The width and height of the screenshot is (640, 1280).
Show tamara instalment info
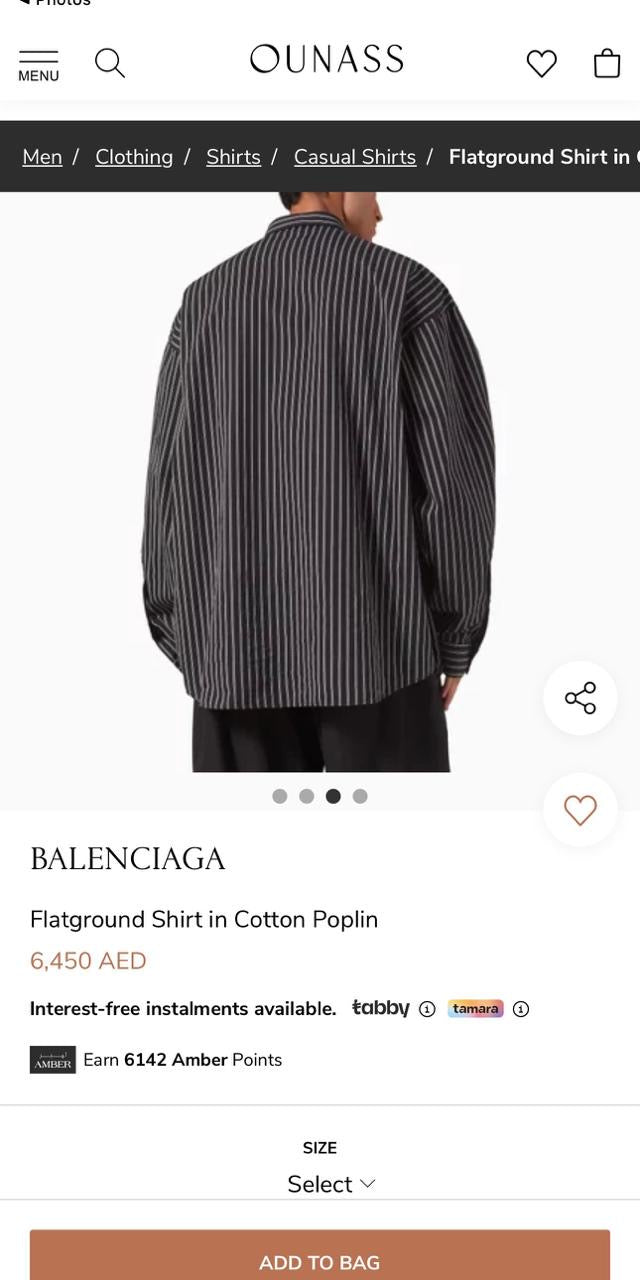pos(521,1009)
